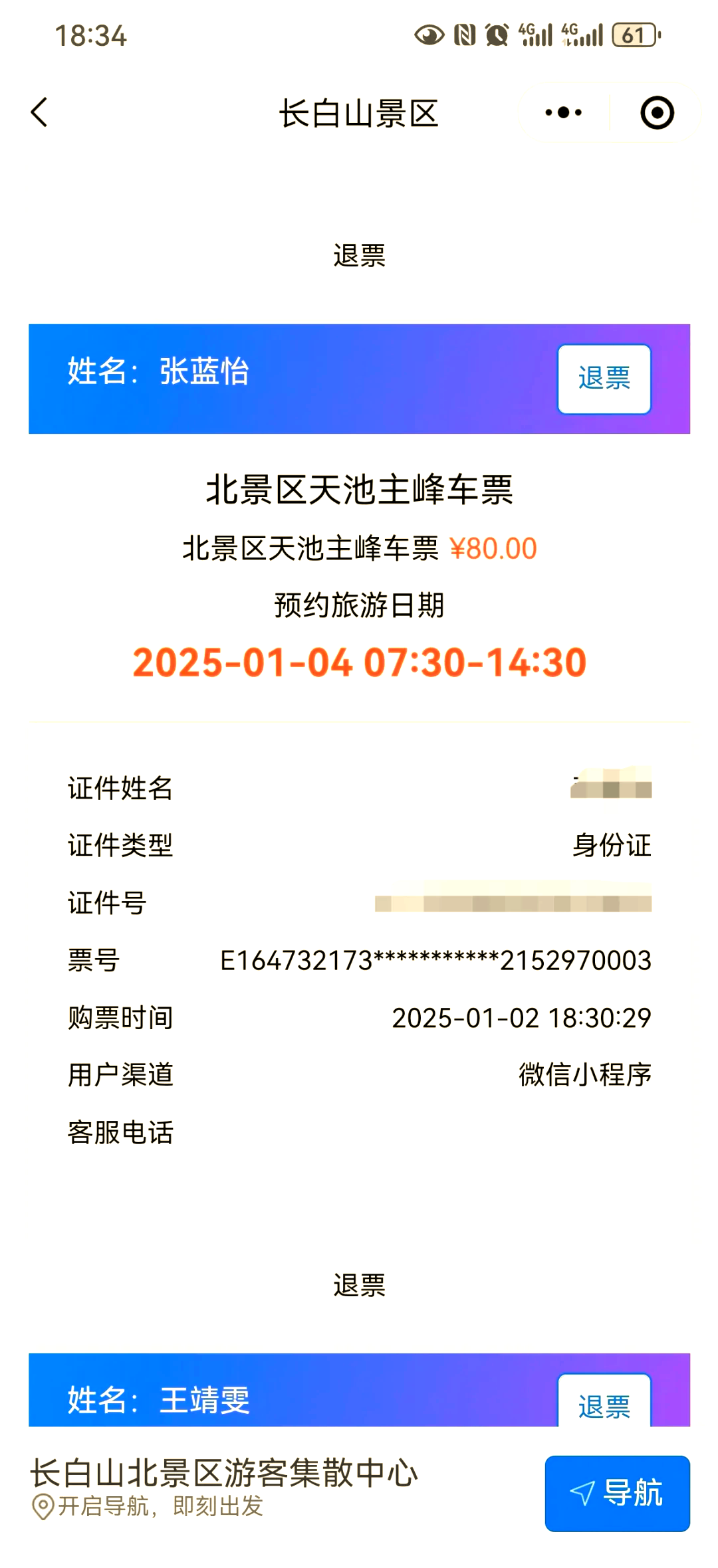Collapse the 北景区天池主峰车票 ticket section
The height and width of the screenshot is (1568, 718).
[359, 492]
